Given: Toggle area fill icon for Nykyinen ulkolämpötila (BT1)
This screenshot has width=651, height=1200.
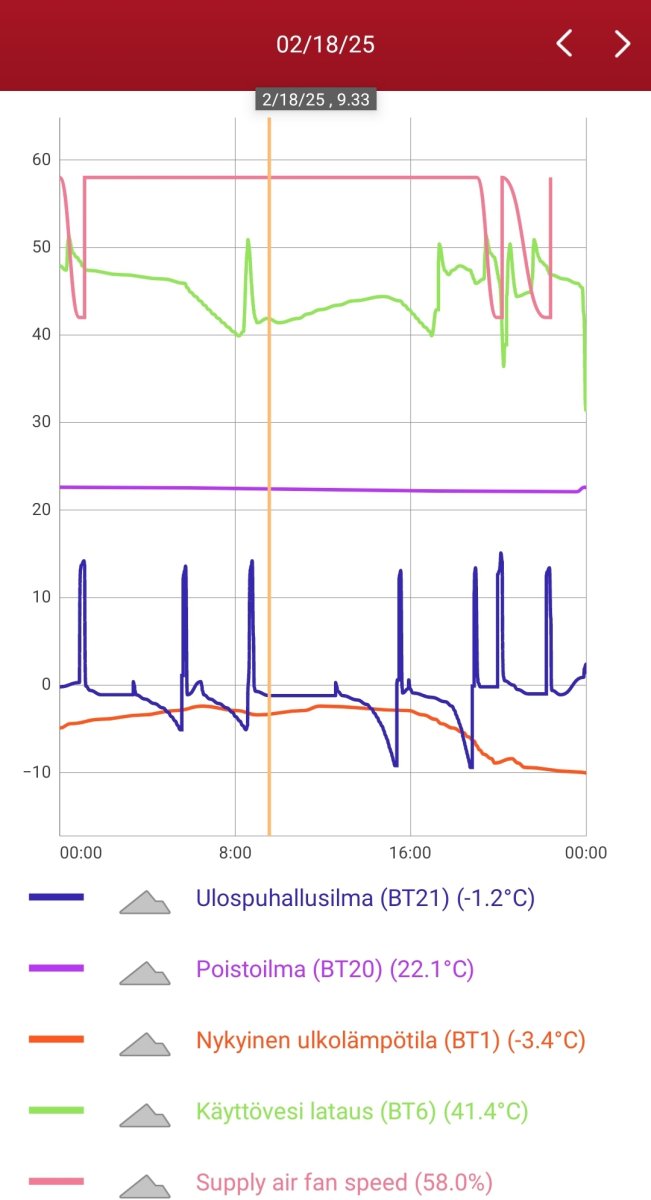Looking at the screenshot, I should pyautogui.click(x=145, y=1043).
